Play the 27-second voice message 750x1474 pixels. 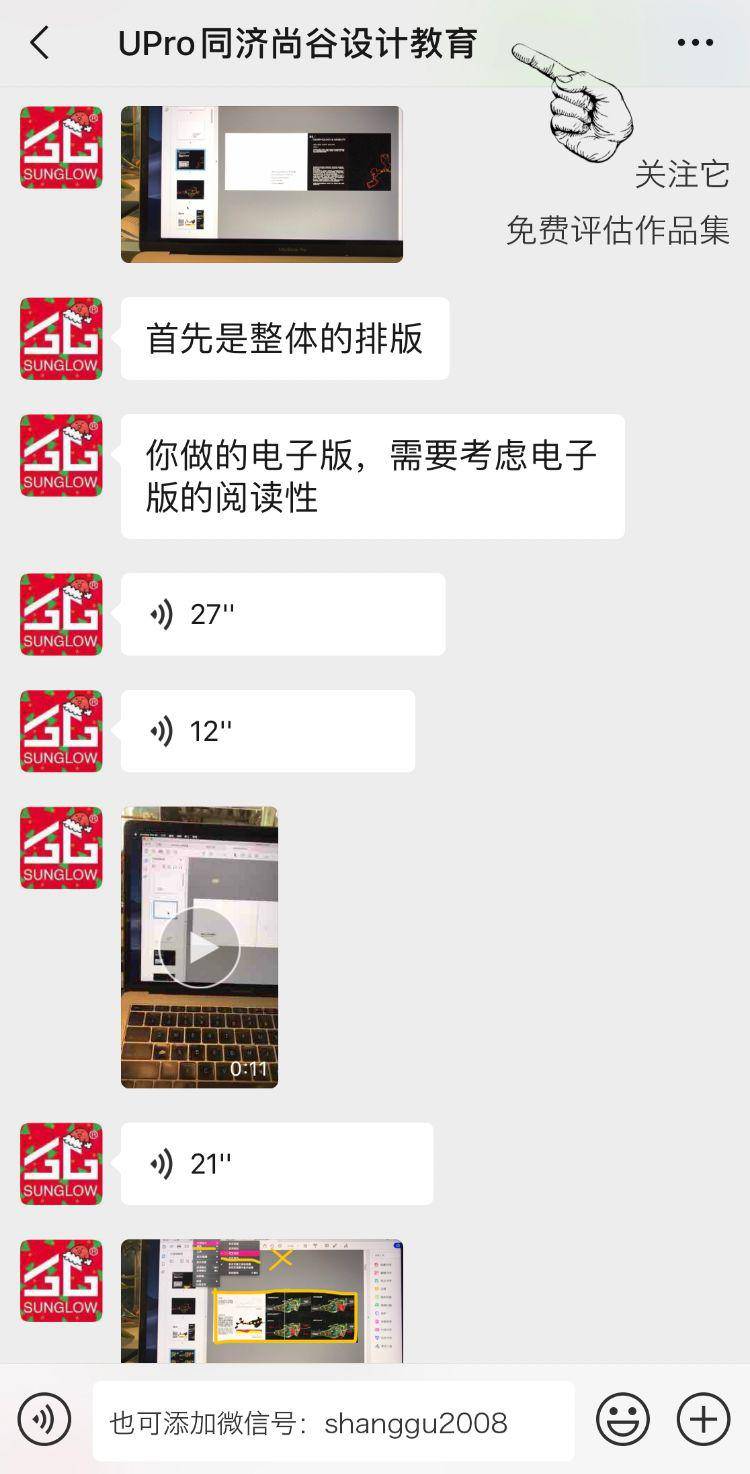tap(282, 614)
